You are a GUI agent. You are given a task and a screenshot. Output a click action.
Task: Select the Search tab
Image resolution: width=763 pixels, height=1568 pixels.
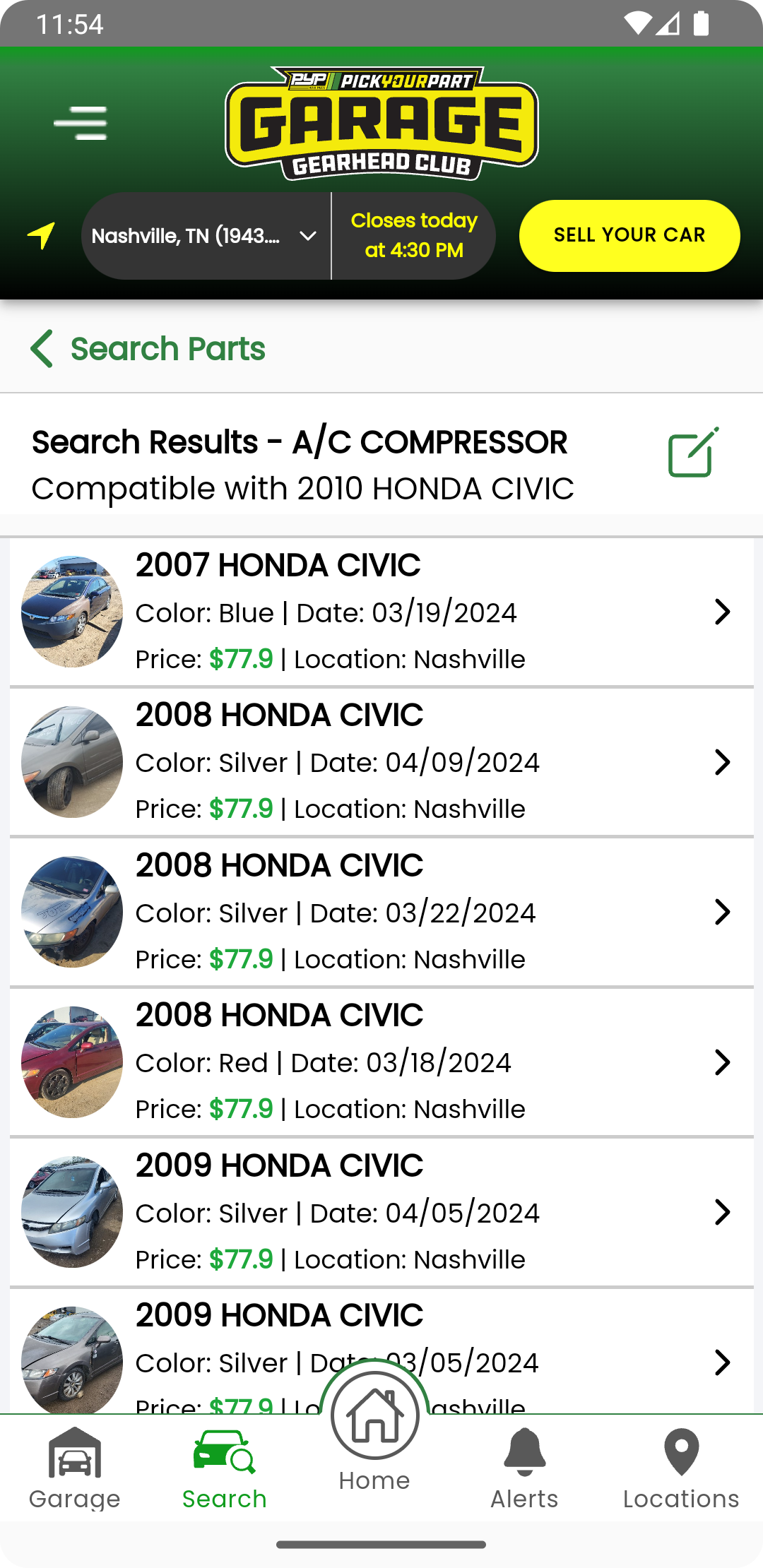(x=225, y=1468)
